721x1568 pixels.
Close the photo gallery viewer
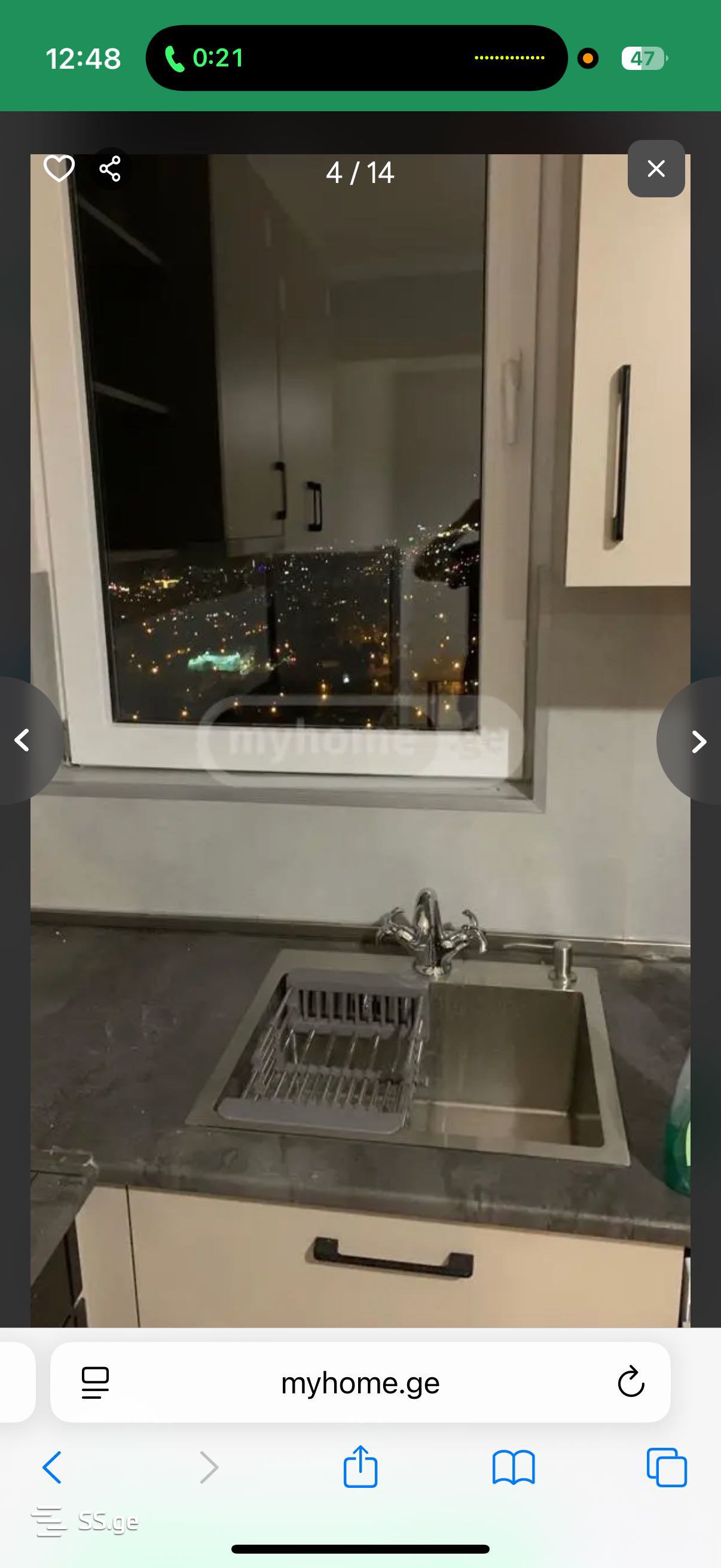656,169
